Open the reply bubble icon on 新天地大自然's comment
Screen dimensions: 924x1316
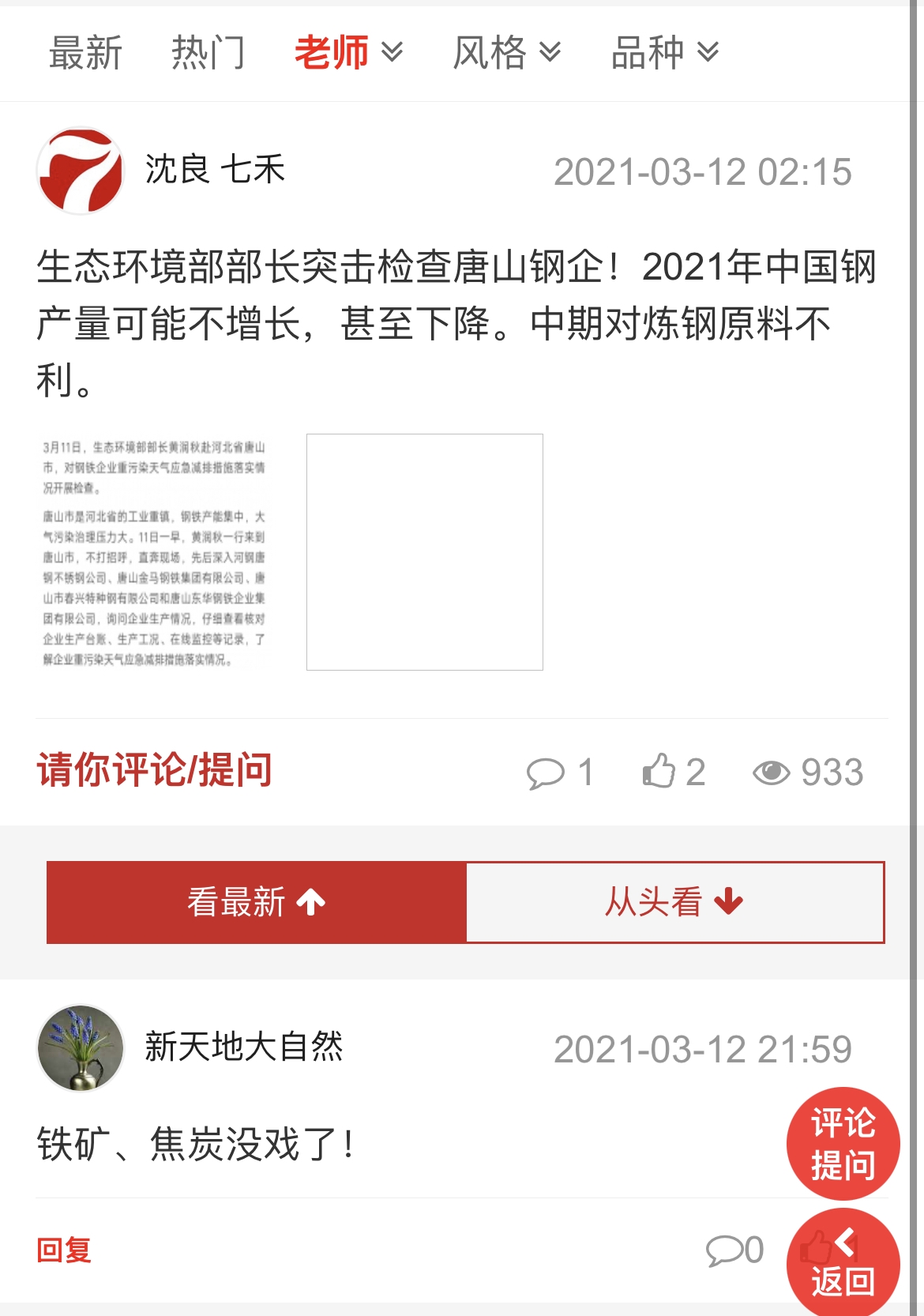point(724,1250)
